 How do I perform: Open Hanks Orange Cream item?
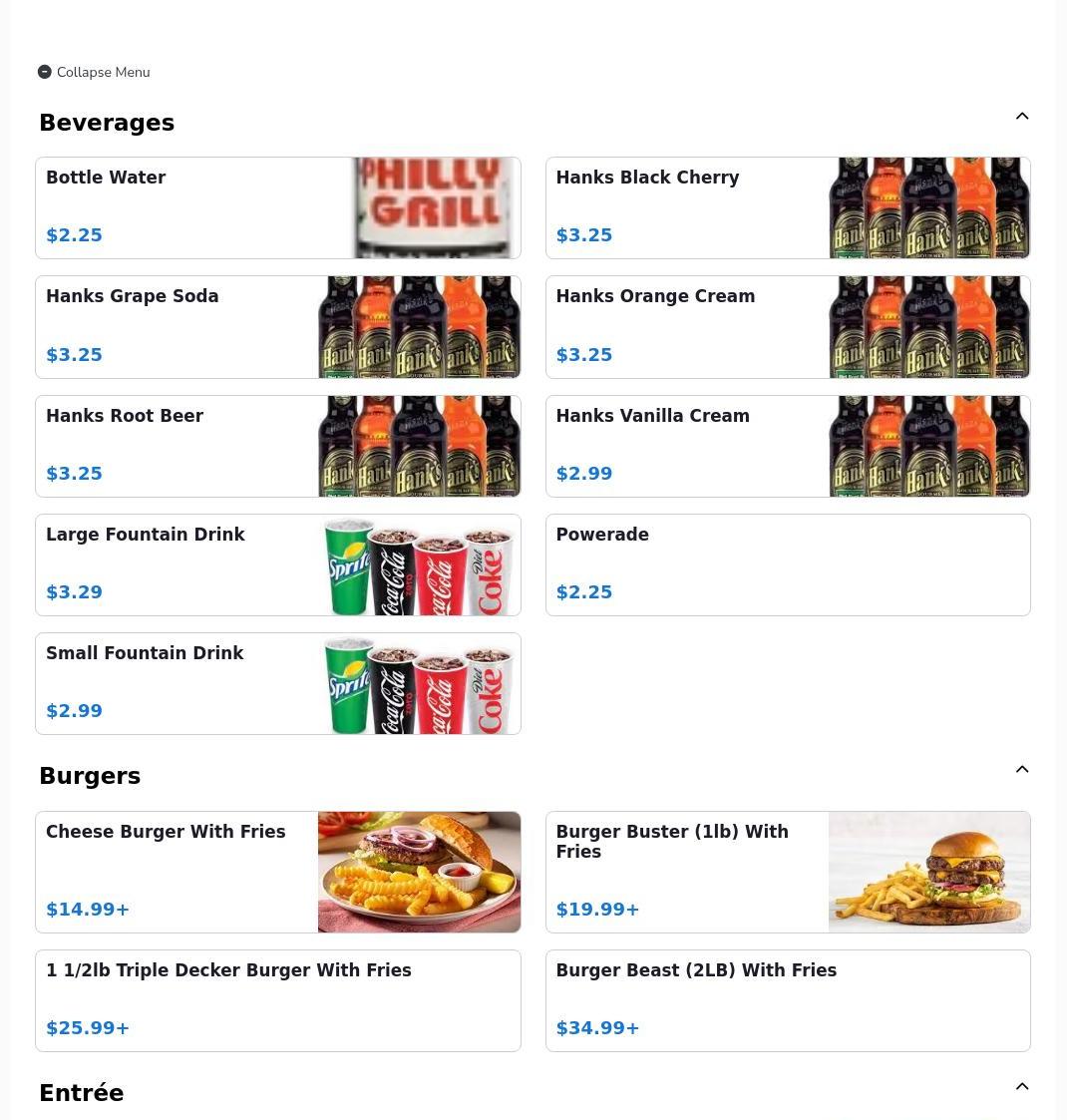787,327
